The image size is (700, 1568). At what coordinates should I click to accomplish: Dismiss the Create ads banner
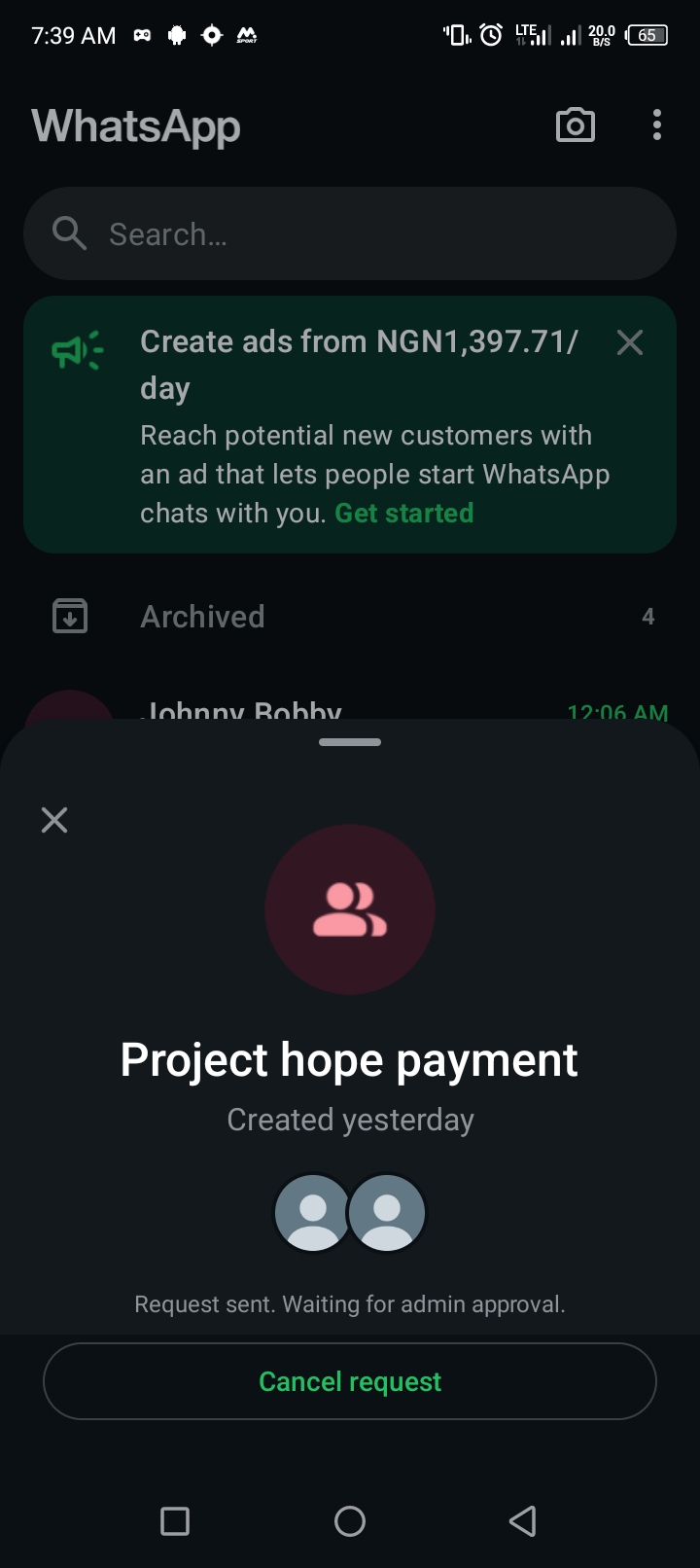[x=630, y=342]
